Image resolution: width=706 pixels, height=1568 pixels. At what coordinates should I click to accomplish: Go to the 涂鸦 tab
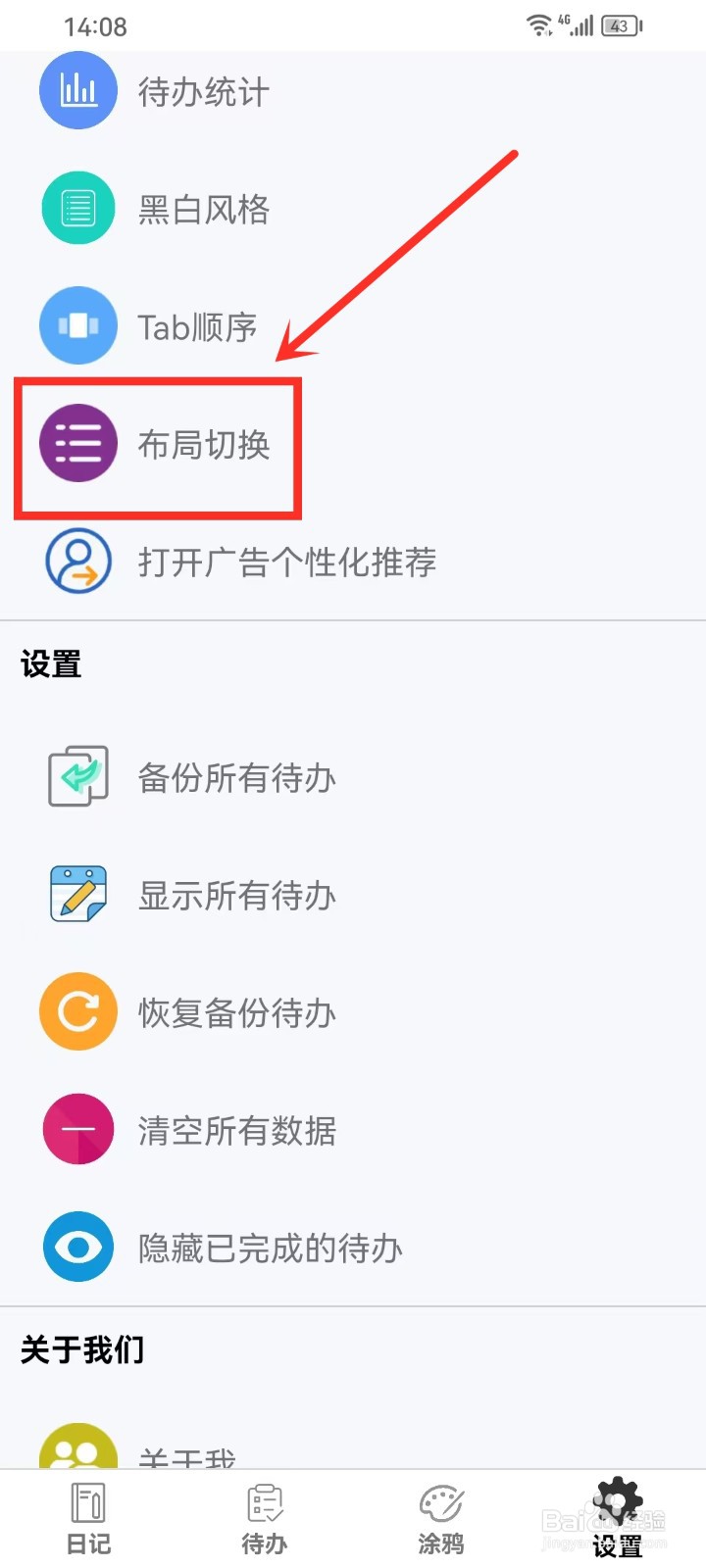[x=441, y=1519]
